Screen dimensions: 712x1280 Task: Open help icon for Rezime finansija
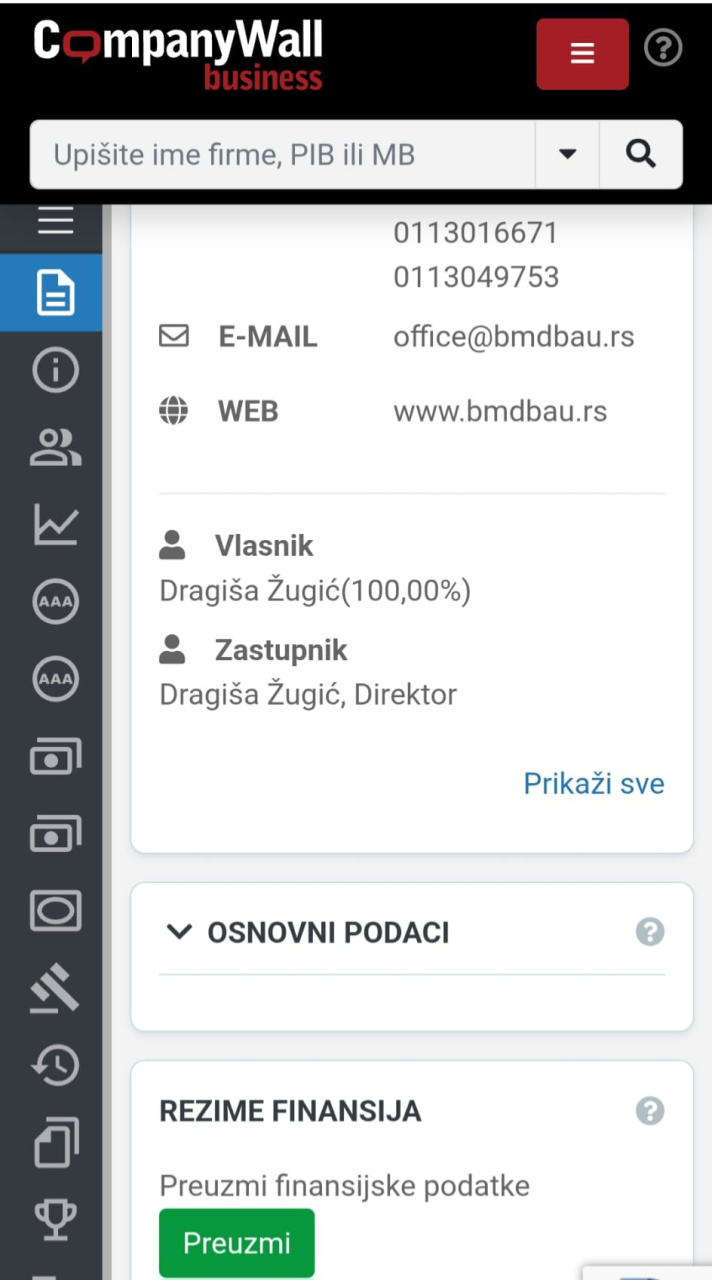click(649, 1111)
